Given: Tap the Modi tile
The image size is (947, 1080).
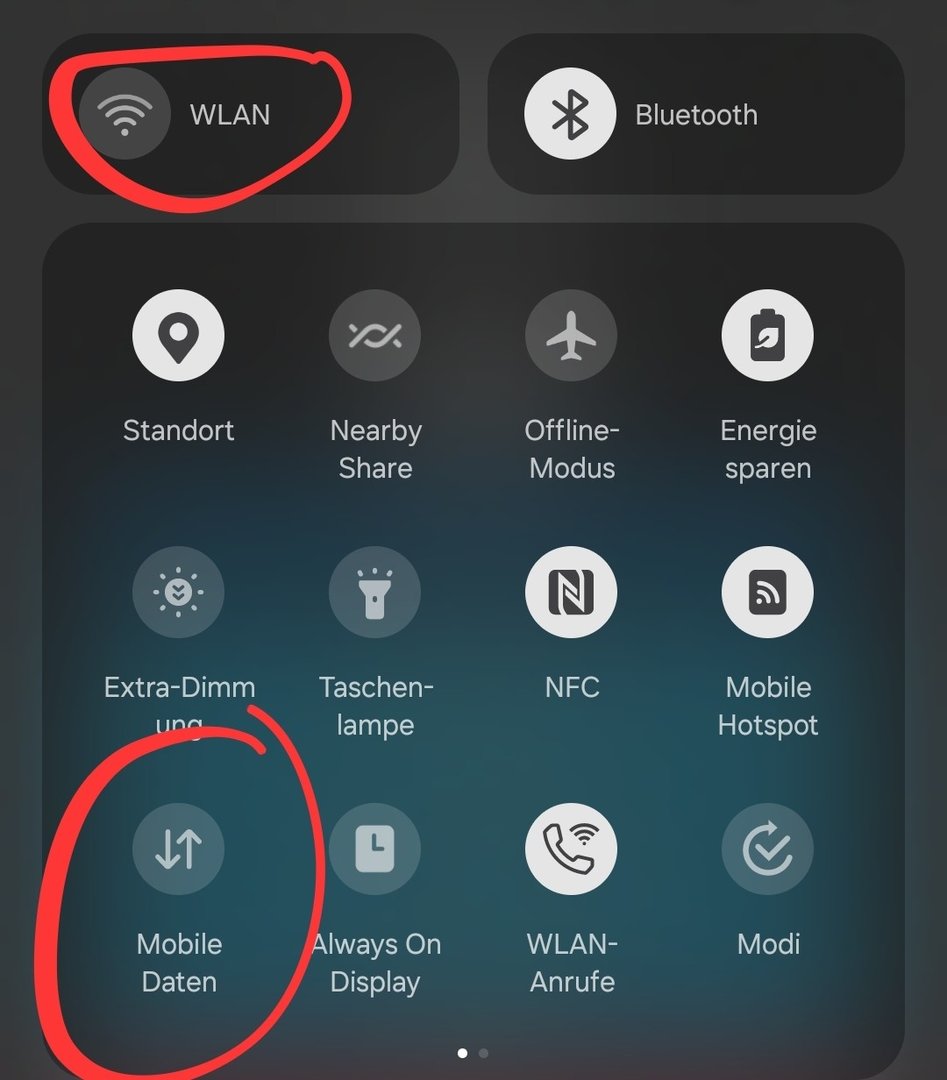Looking at the screenshot, I should point(767,849).
